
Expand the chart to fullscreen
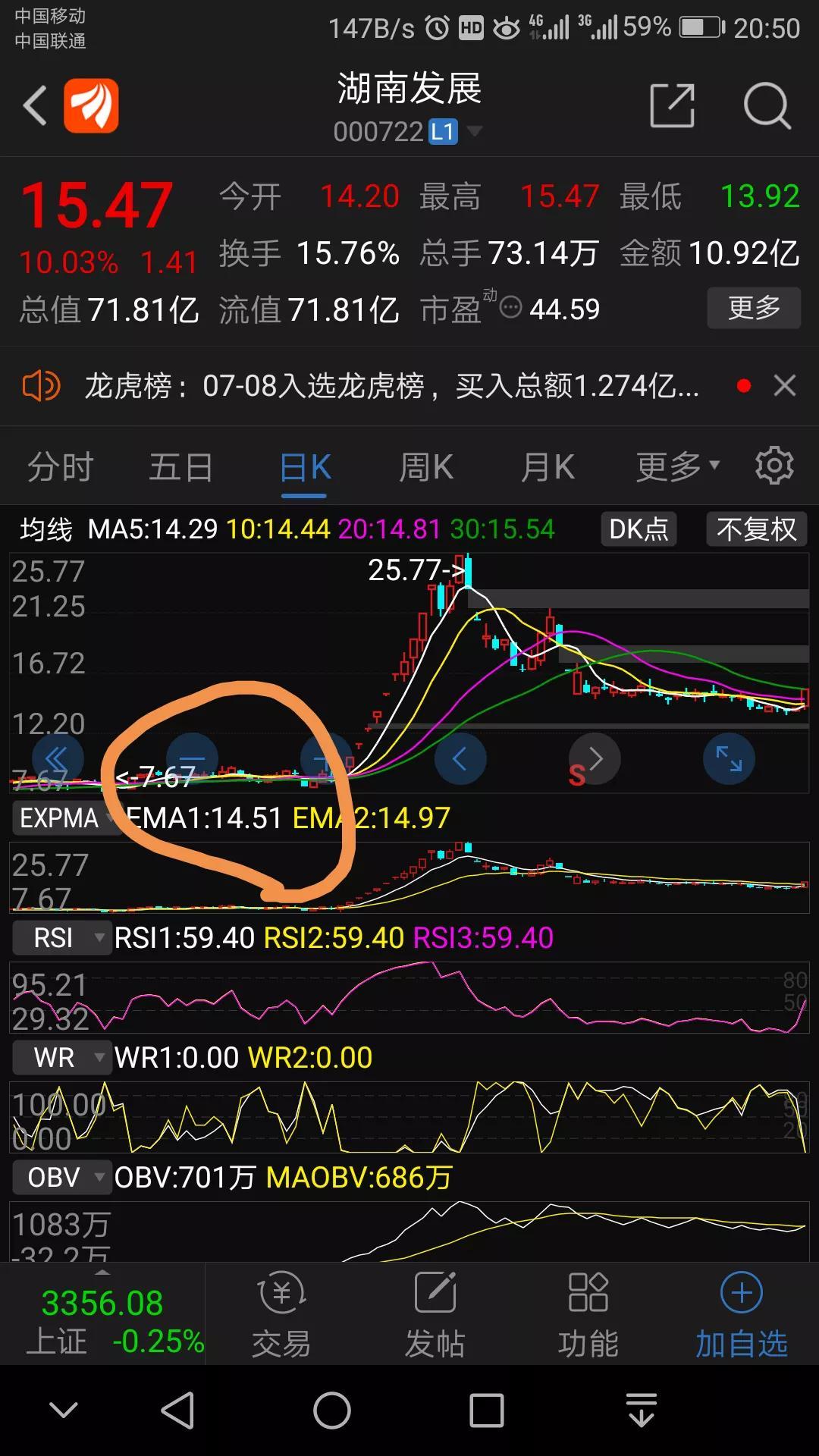point(729,758)
